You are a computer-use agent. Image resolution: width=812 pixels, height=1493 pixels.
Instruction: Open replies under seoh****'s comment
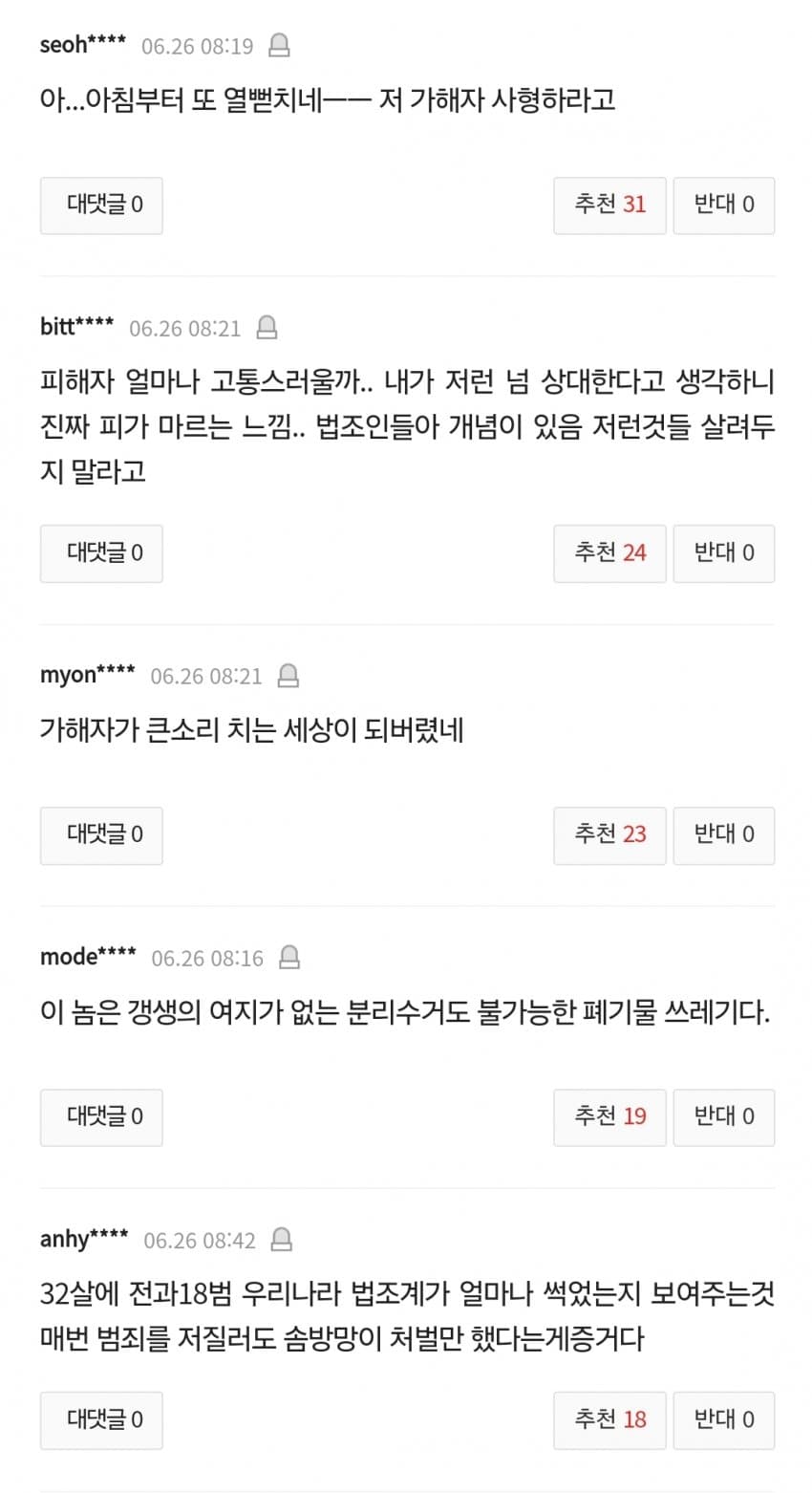(x=101, y=205)
